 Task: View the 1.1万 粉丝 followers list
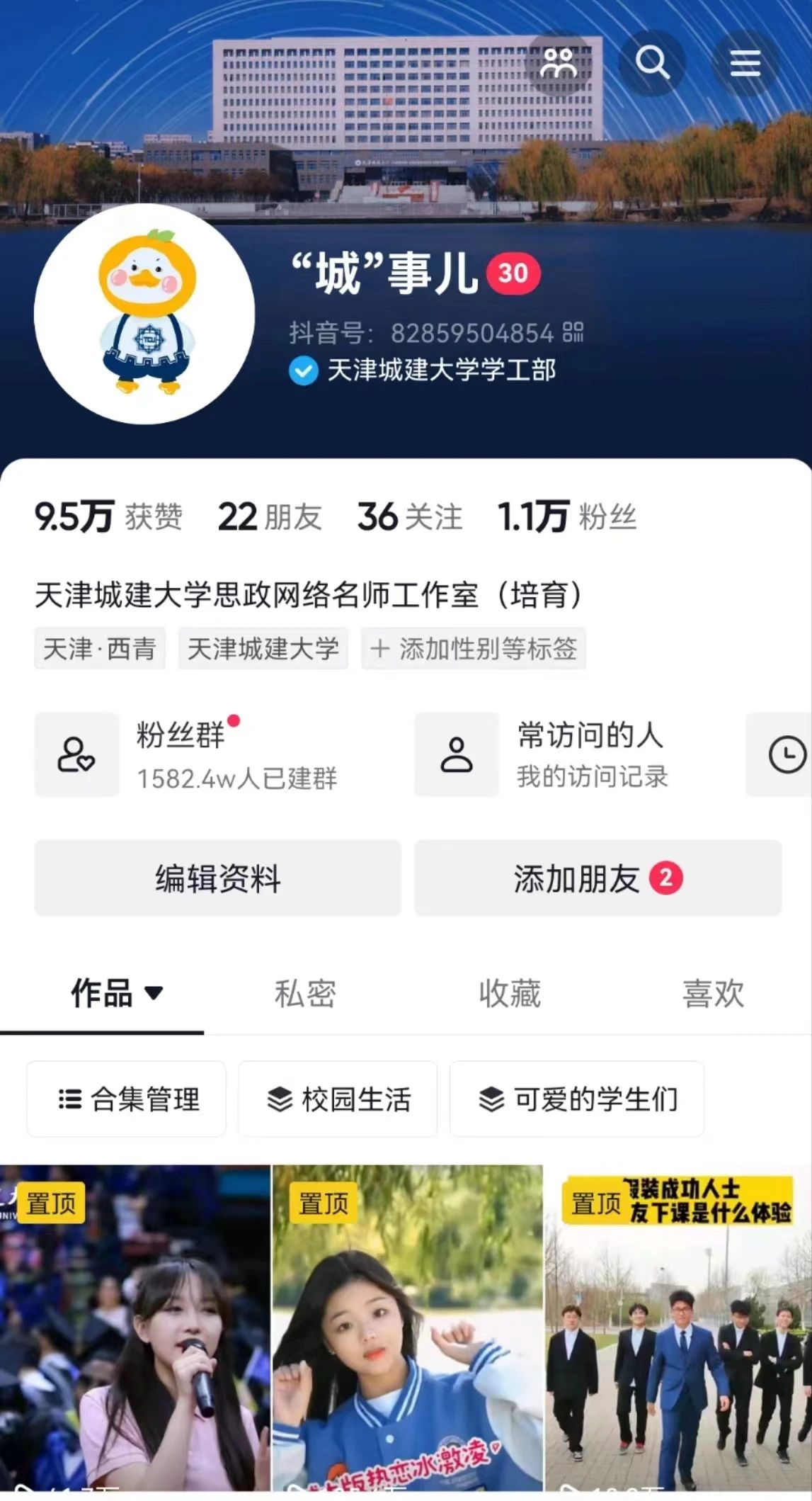(x=567, y=516)
